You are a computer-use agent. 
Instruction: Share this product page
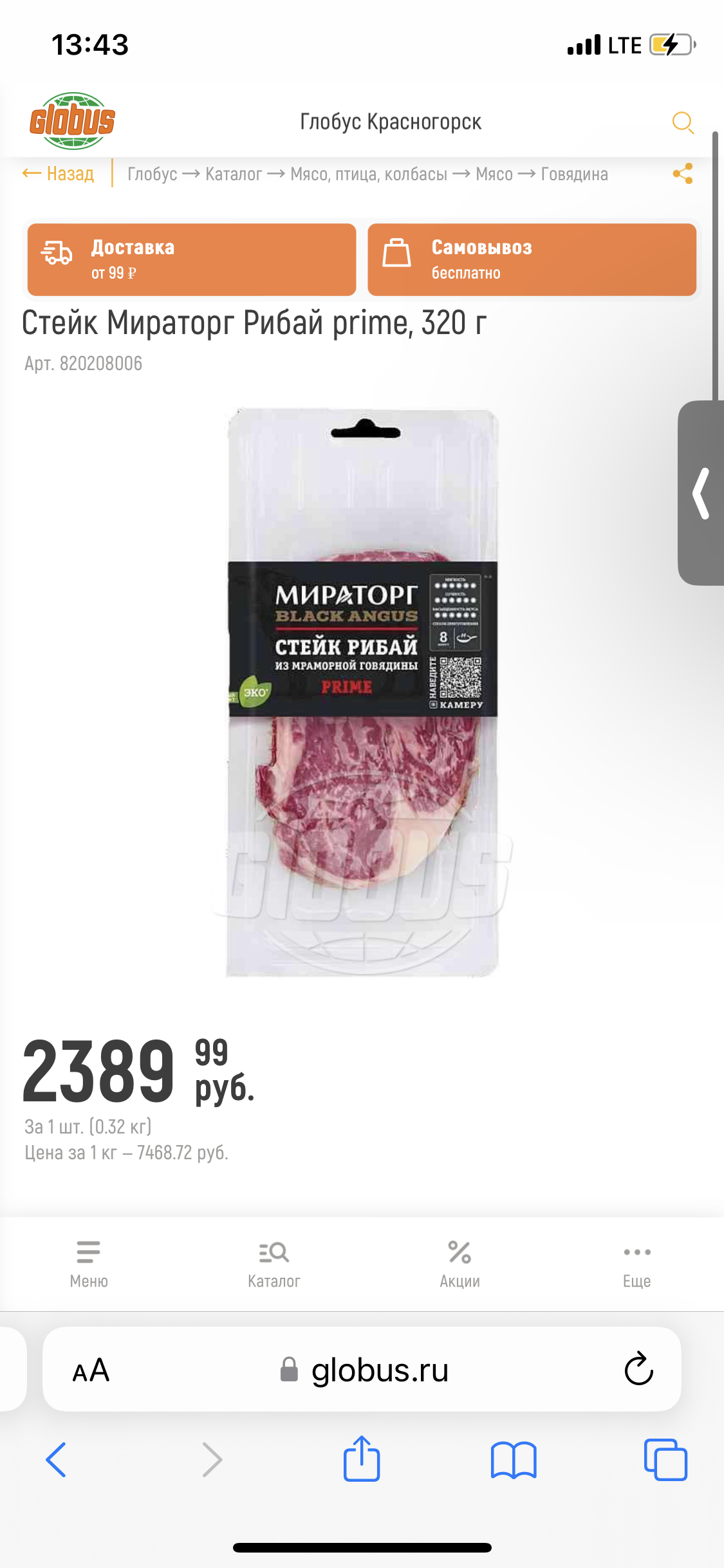(x=683, y=174)
